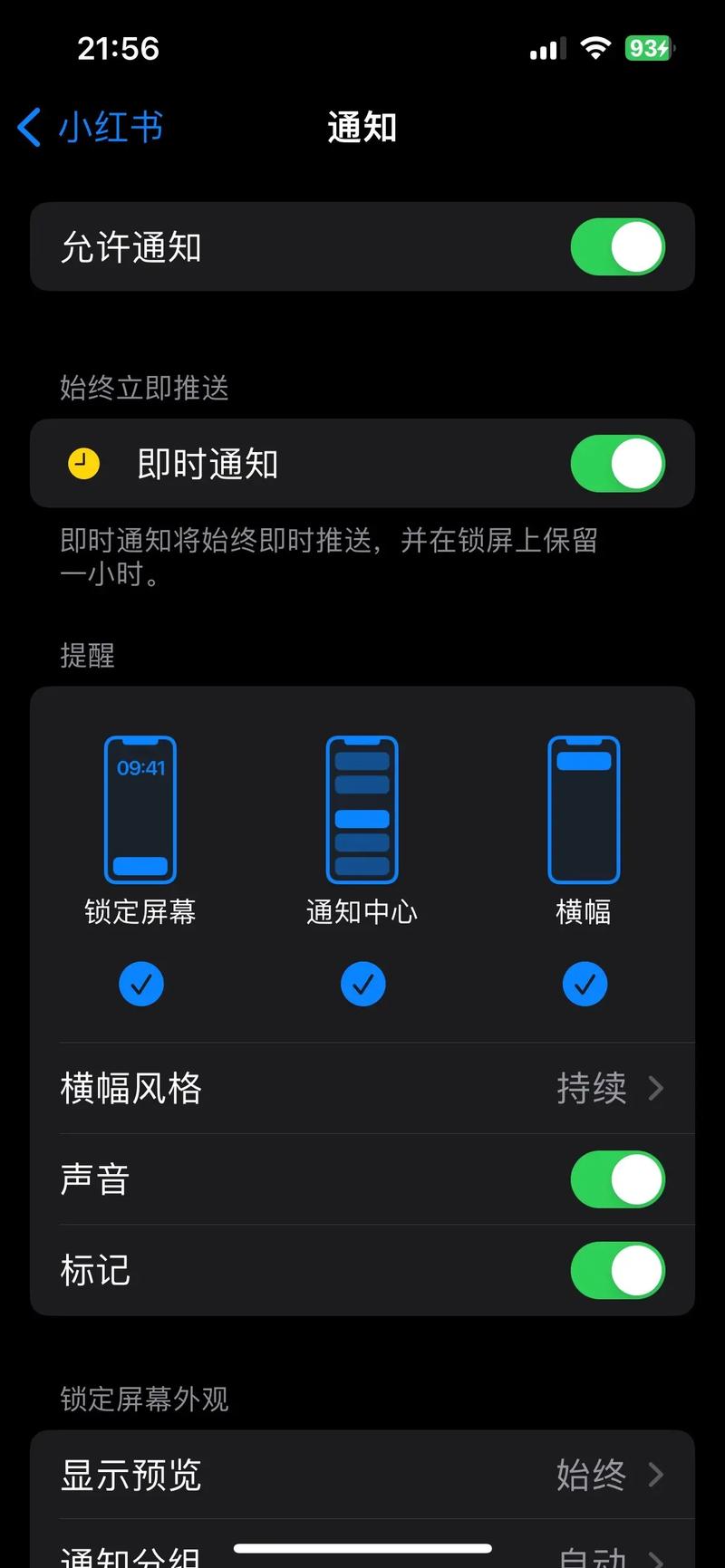Go back to 小红书 settings

click(91, 127)
